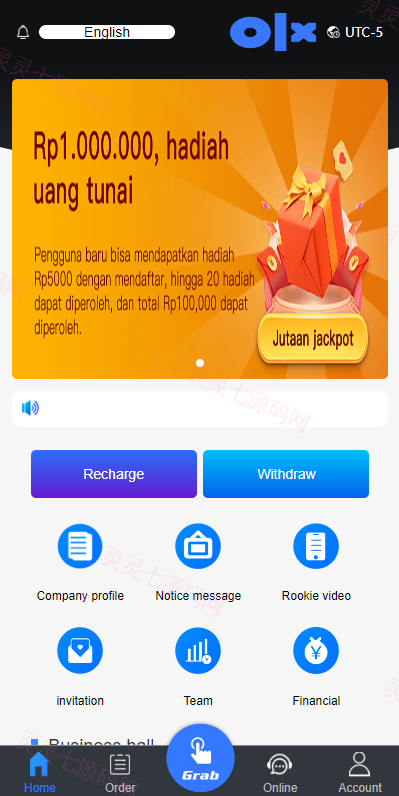Tap the announcement speaker bar
Screen dimensions: 399x796
click(x=200, y=409)
